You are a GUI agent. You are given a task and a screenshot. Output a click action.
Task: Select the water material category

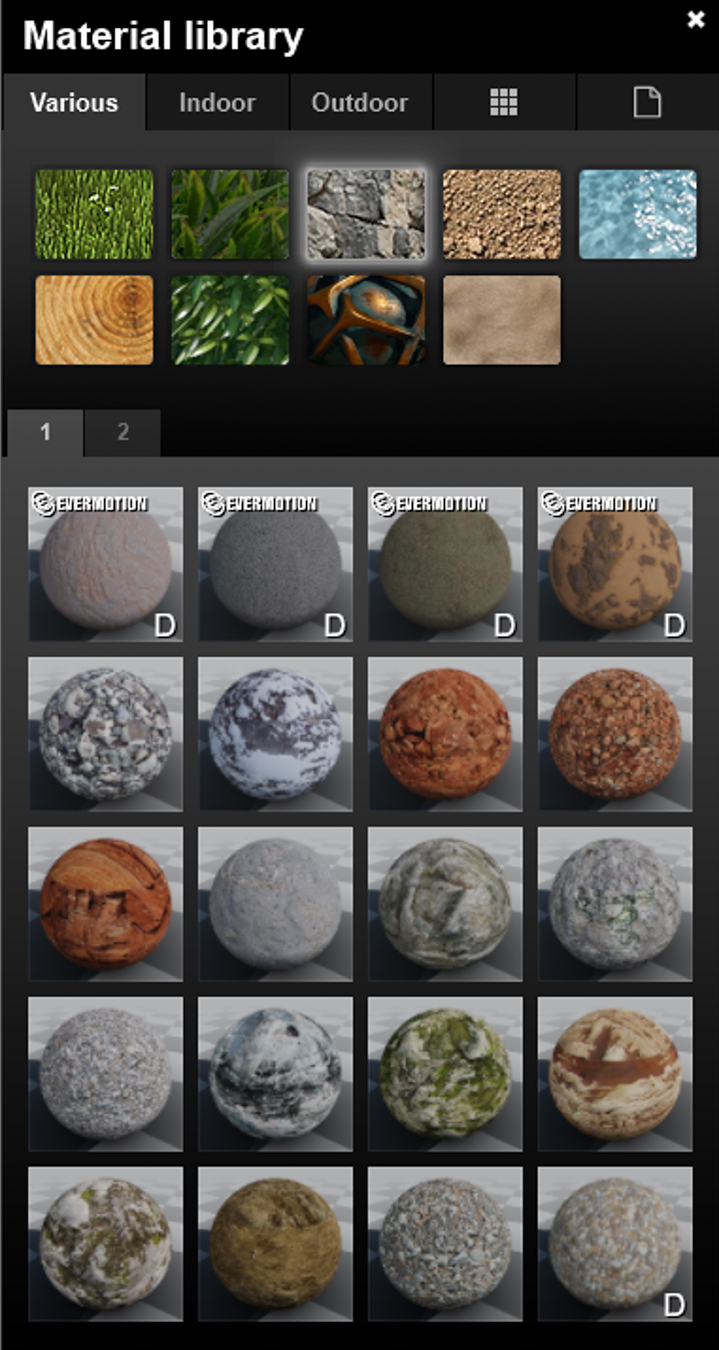(x=638, y=214)
